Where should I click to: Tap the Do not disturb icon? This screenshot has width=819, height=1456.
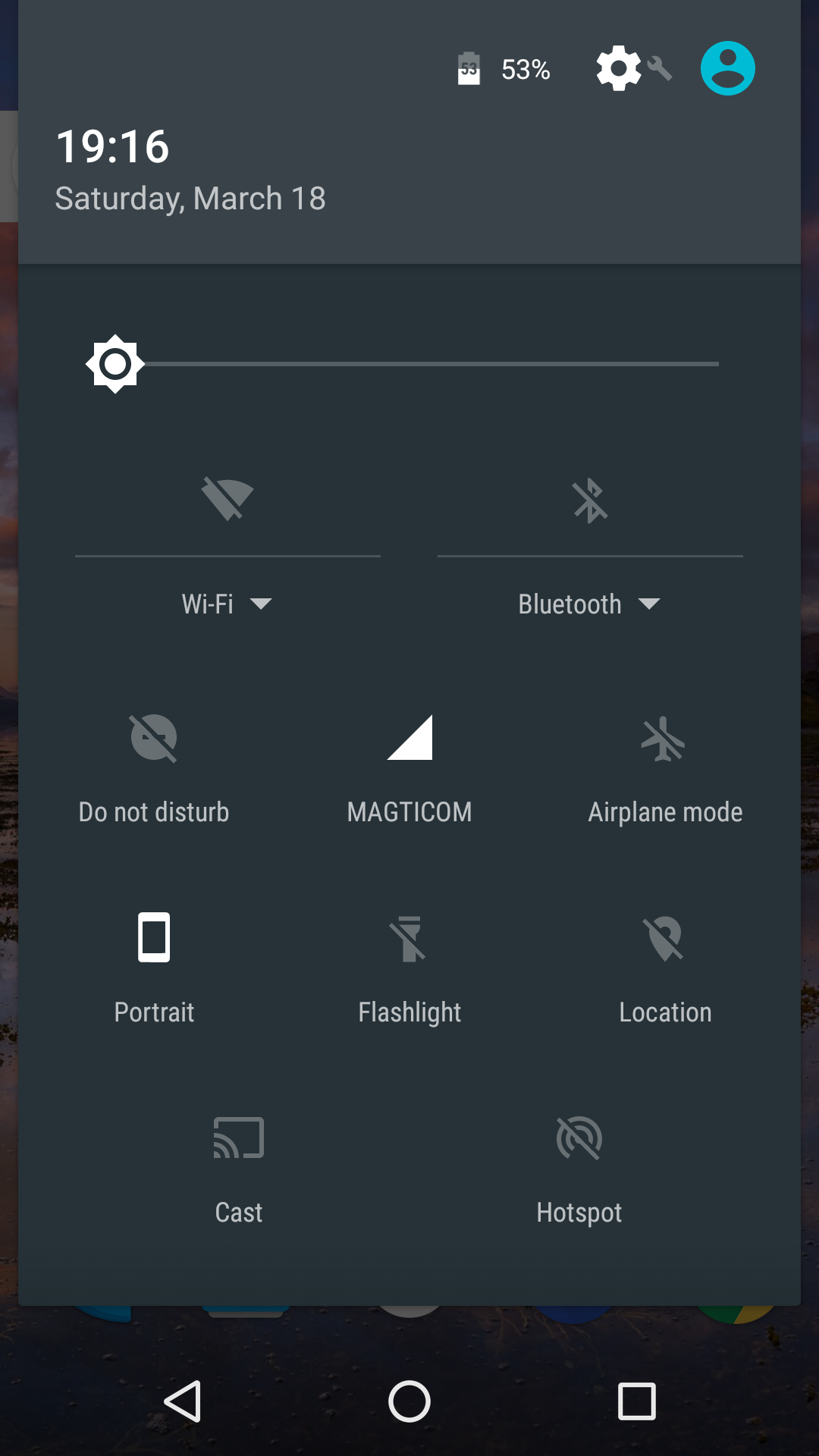154,737
